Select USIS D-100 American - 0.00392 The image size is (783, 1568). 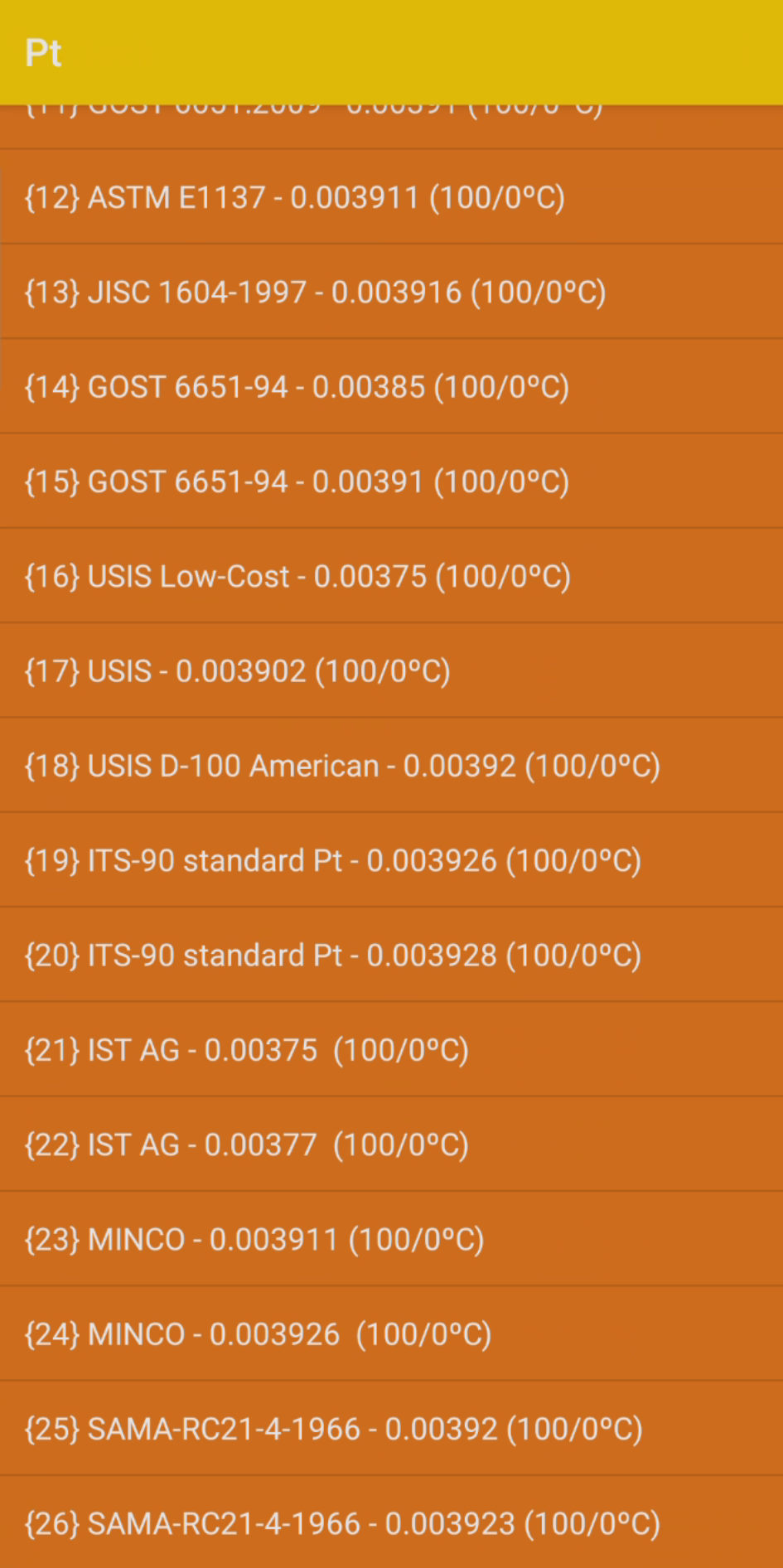343,766
